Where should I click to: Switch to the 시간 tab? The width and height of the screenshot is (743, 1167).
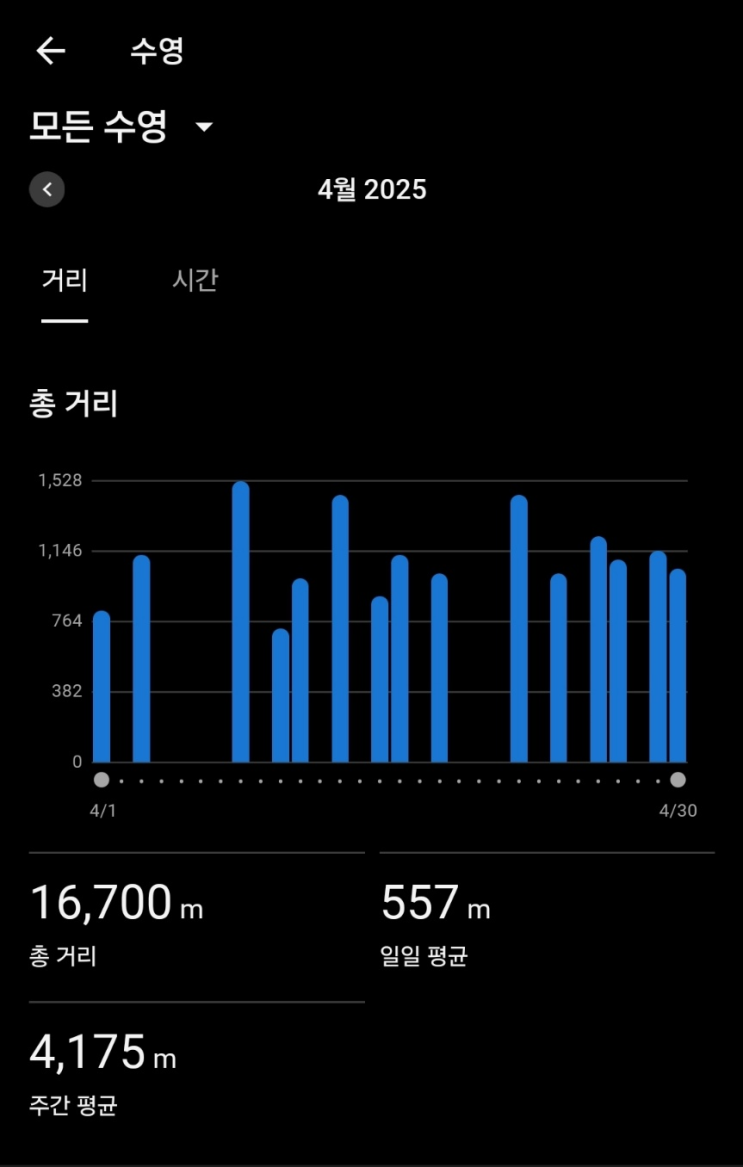tap(194, 281)
